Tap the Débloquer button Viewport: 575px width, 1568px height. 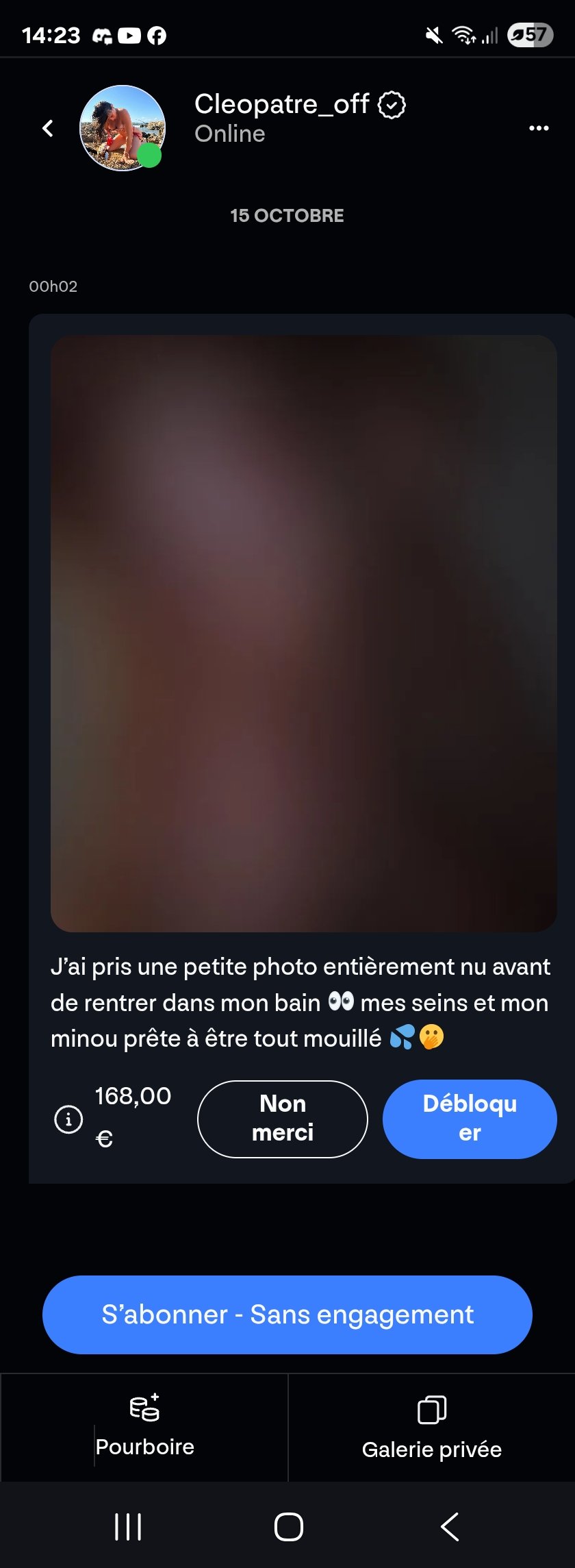pos(470,1119)
